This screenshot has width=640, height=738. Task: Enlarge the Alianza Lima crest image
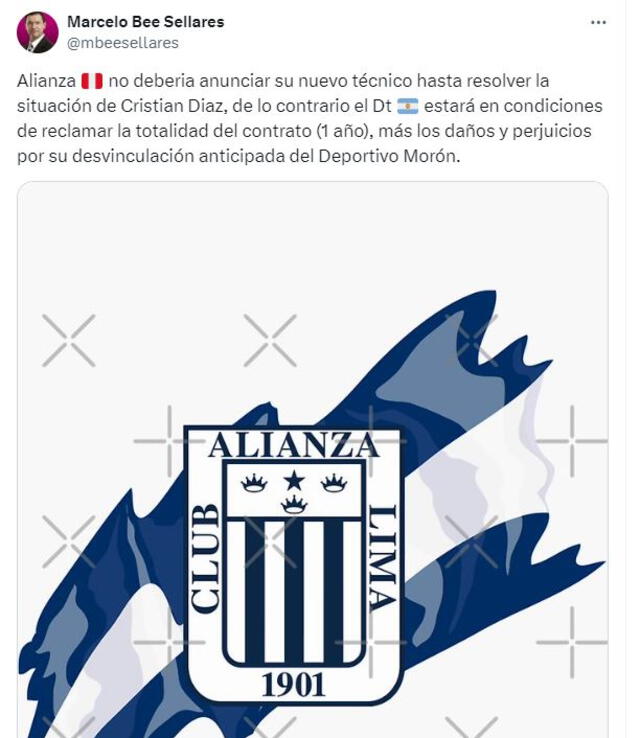[312, 460]
